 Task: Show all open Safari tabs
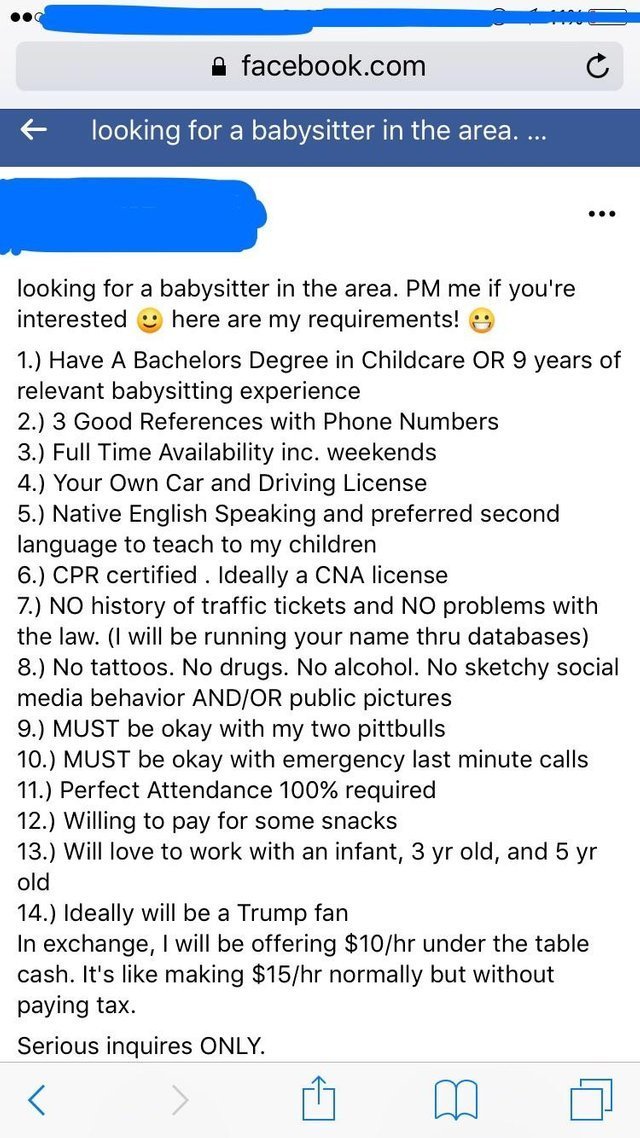pos(591,1100)
